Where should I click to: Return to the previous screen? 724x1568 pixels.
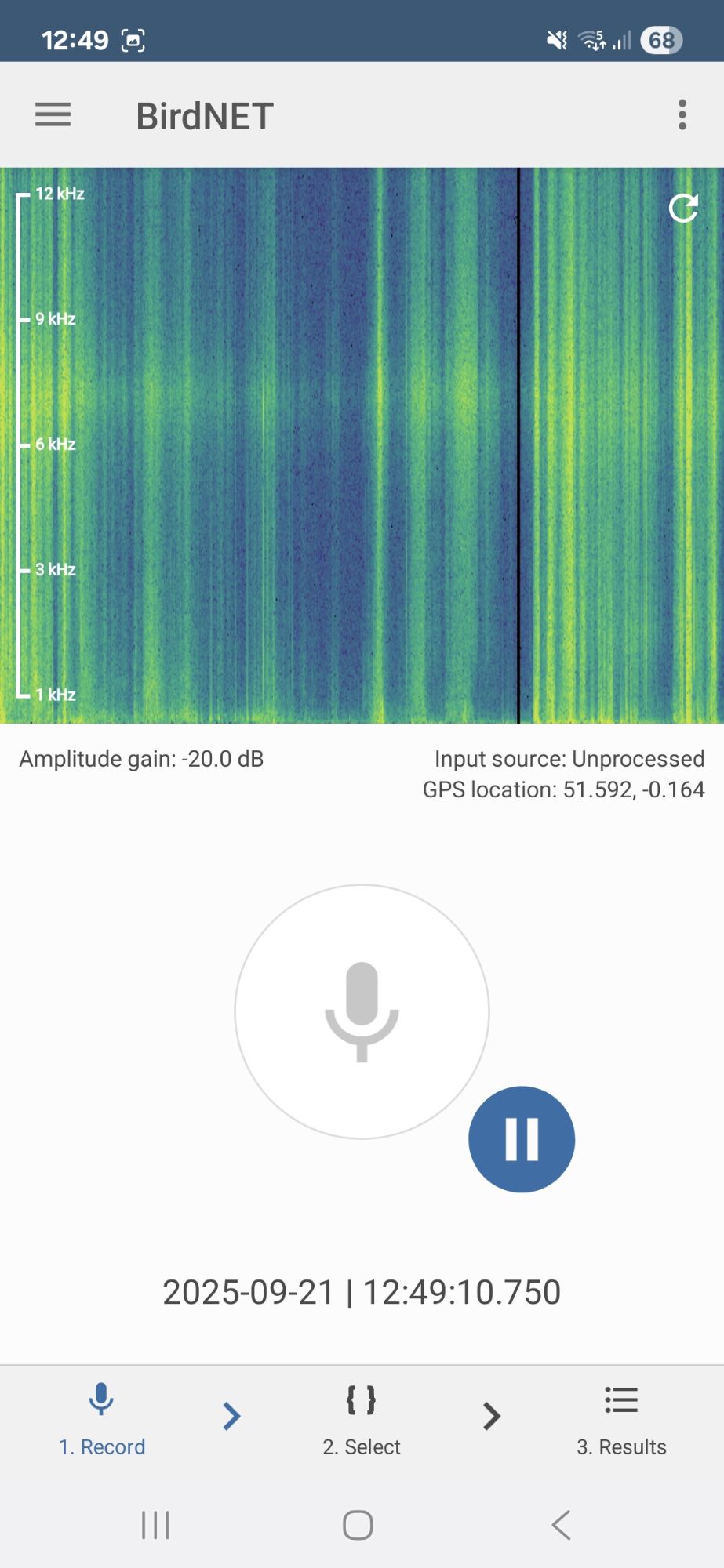coord(561,1525)
